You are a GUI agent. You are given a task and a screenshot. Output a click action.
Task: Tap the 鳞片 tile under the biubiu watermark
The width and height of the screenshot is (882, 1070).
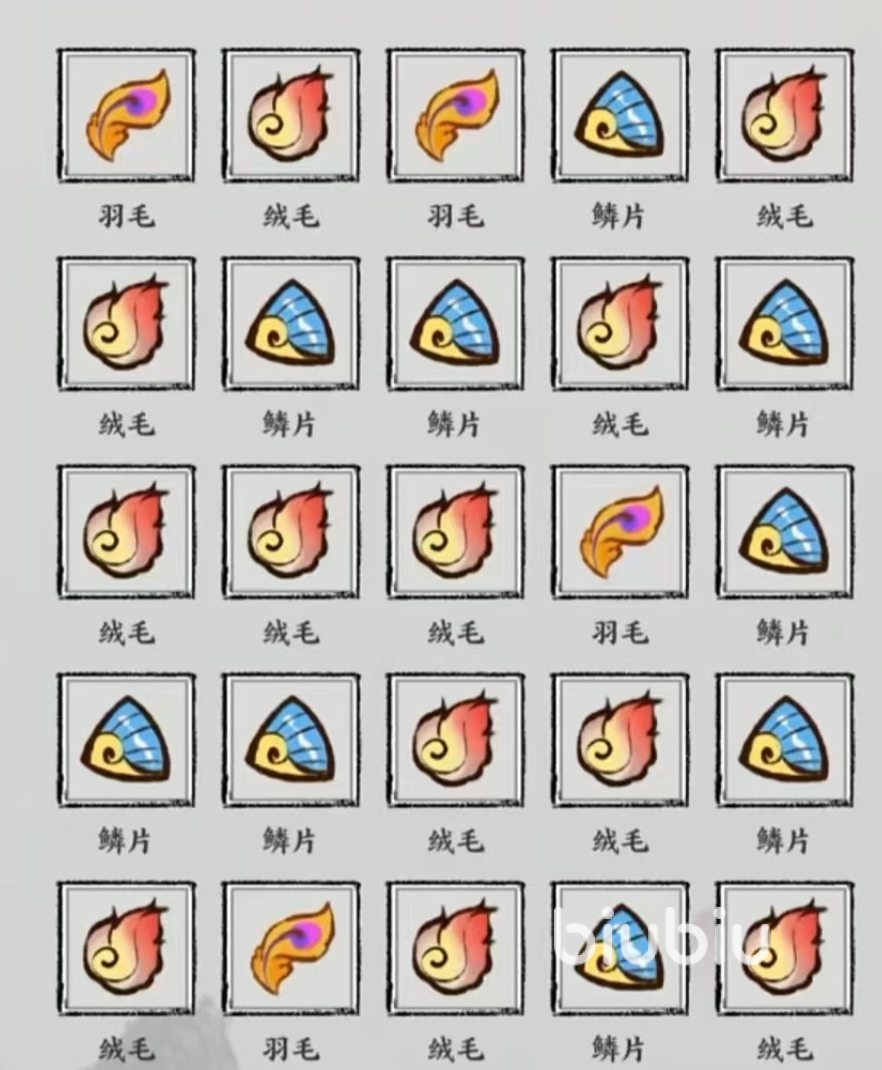[620, 946]
